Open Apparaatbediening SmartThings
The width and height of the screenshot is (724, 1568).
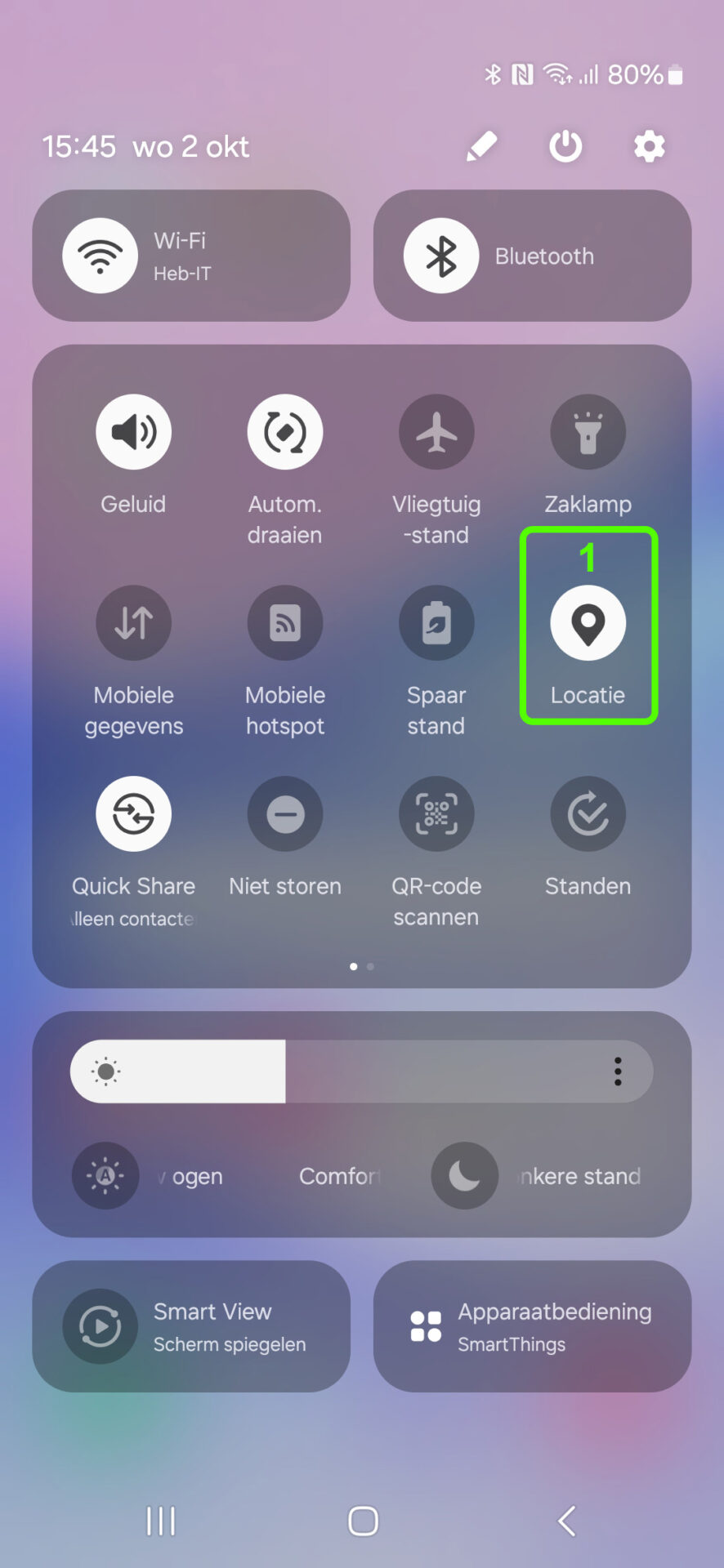pos(532,1326)
